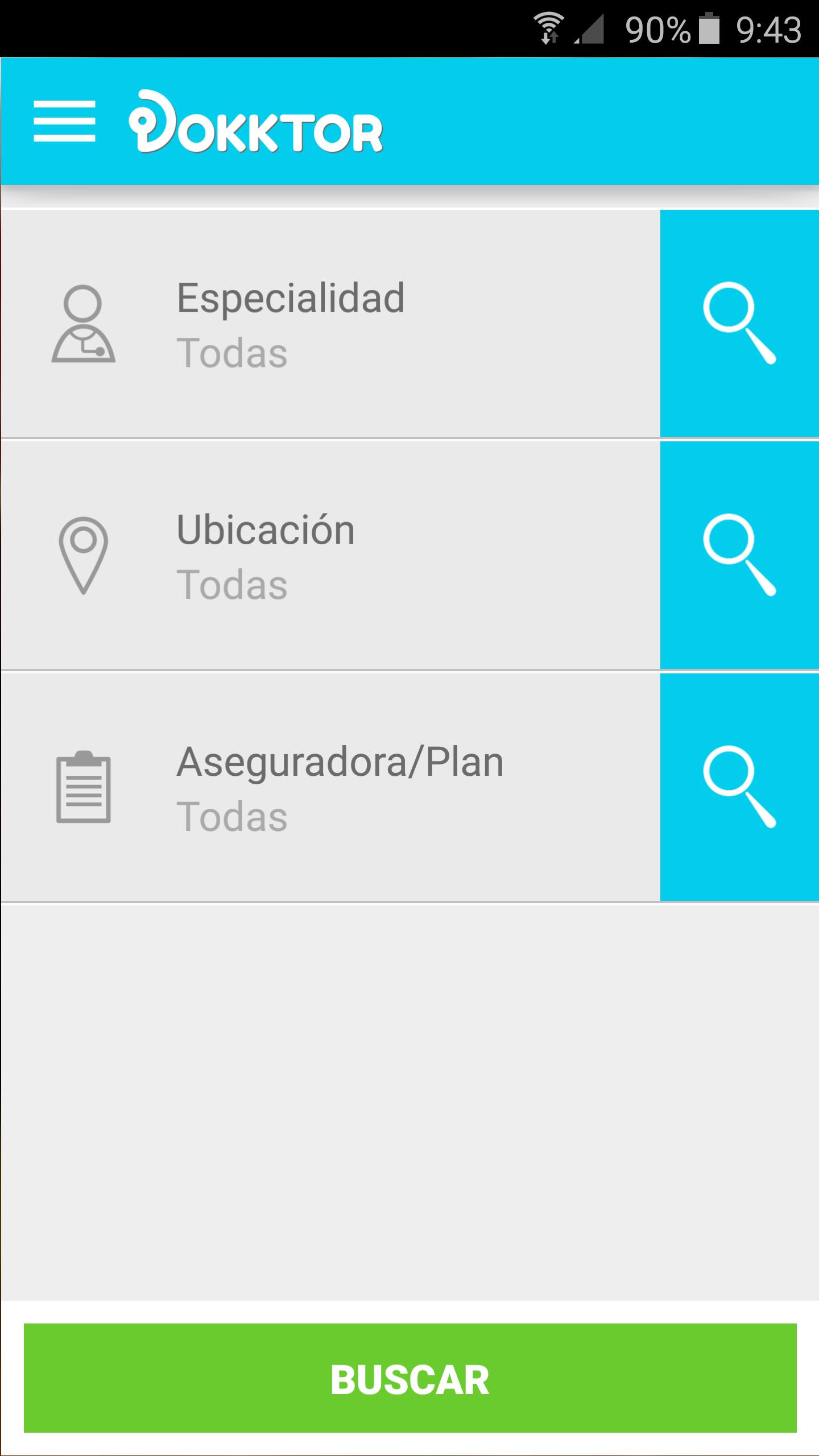Tap the search icon beside Ubicación
Screen dimensions: 819x1456
tap(739, 556)
